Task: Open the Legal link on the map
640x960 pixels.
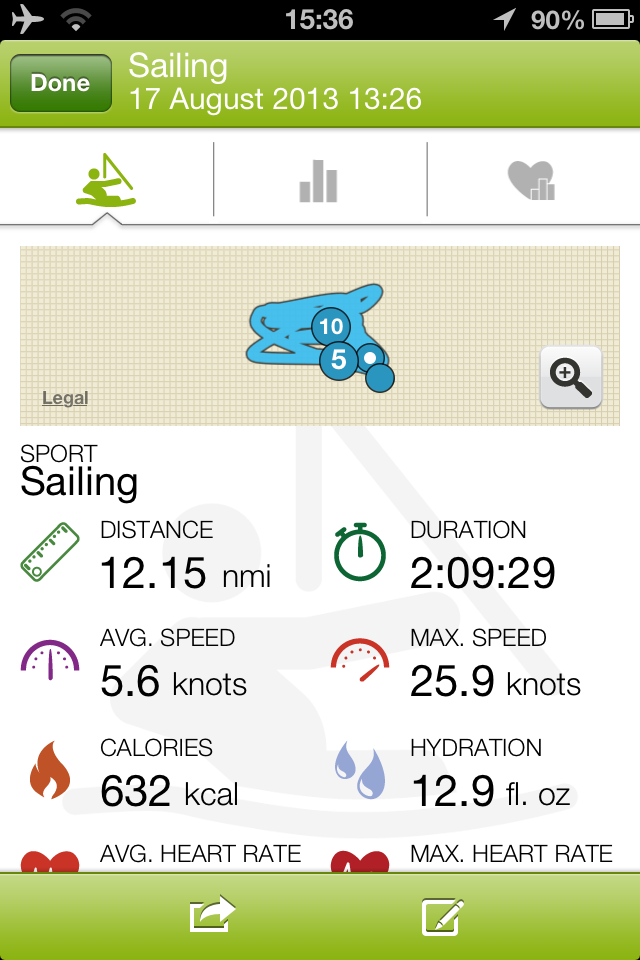Action: [x=65, y=398]
